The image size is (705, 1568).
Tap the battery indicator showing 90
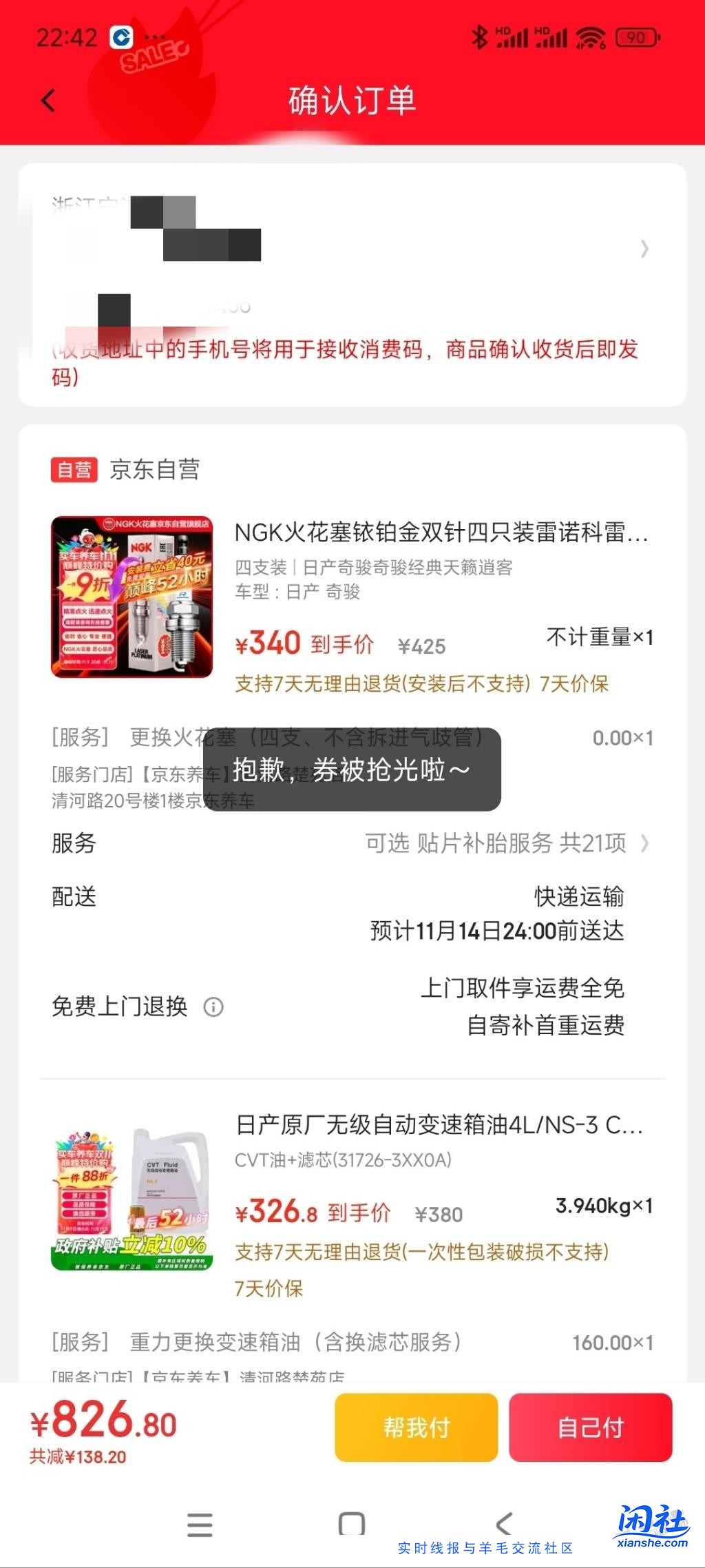point(637,38)
